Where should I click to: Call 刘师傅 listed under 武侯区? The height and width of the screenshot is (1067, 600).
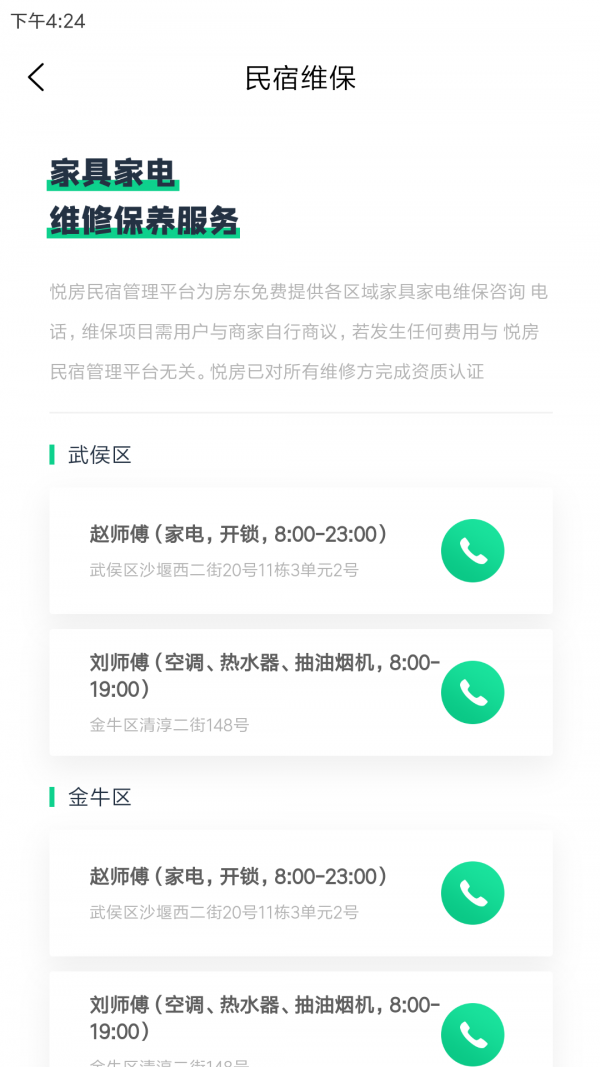472,692
